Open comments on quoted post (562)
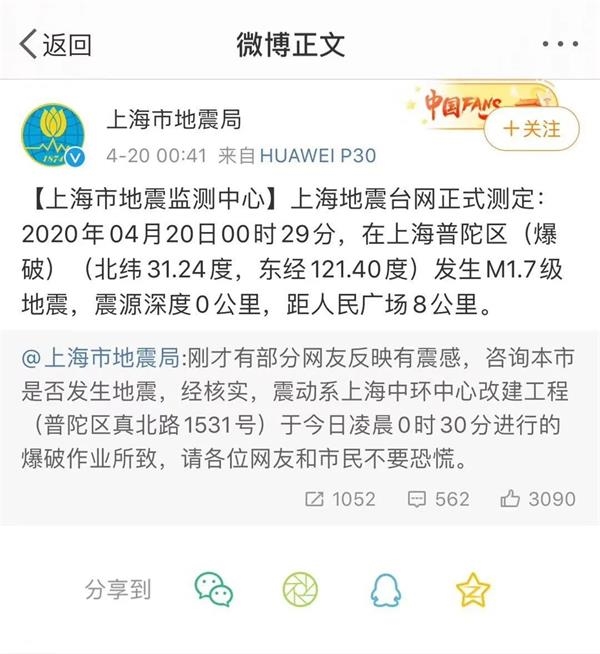 point(438,498)
